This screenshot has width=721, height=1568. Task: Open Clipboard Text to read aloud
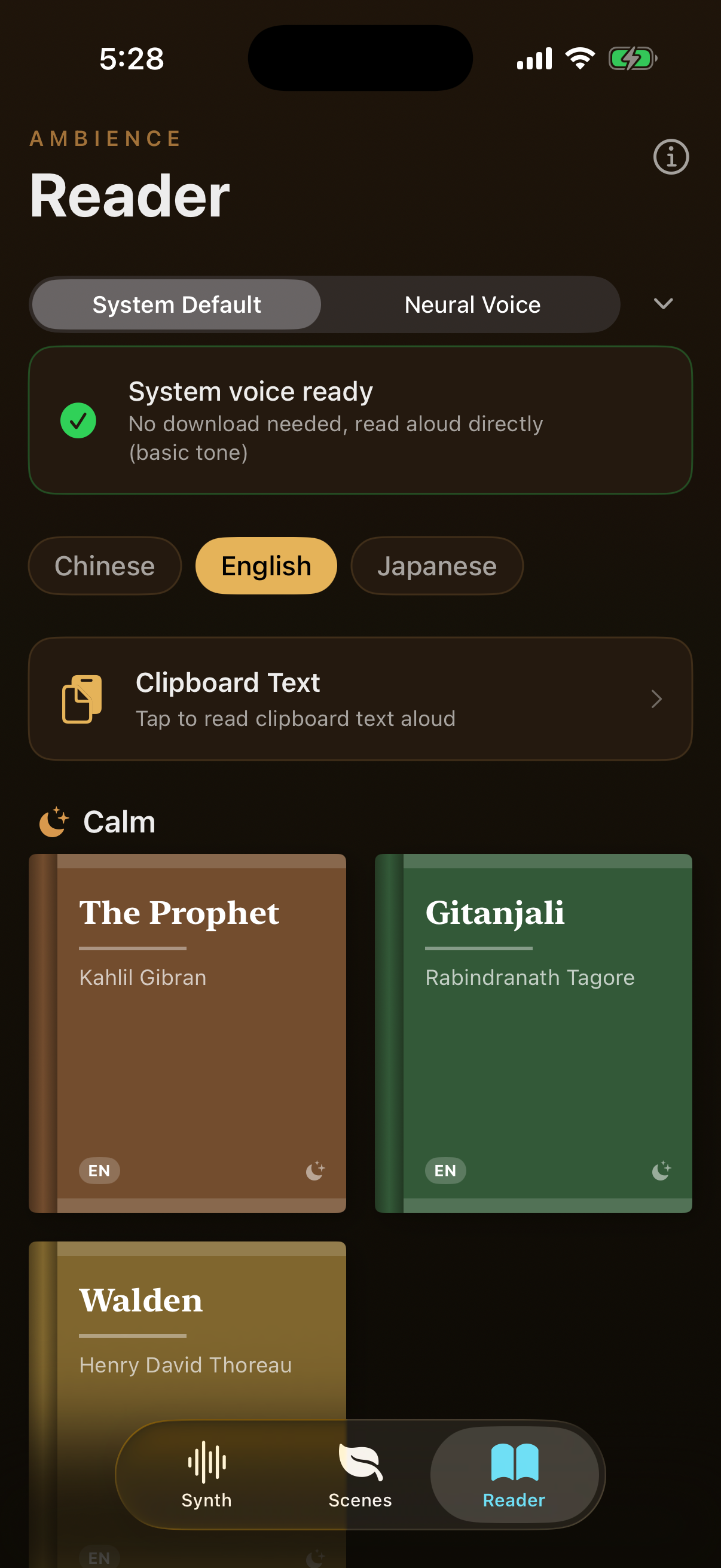click(x=360, y=698)
